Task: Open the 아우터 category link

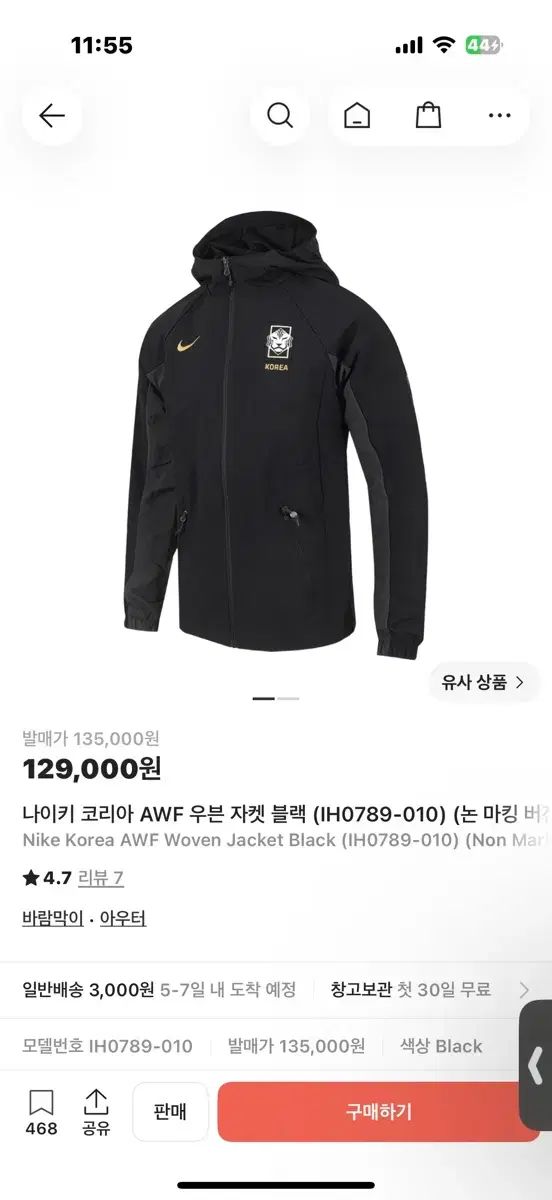Action: [x=123, y=918]
